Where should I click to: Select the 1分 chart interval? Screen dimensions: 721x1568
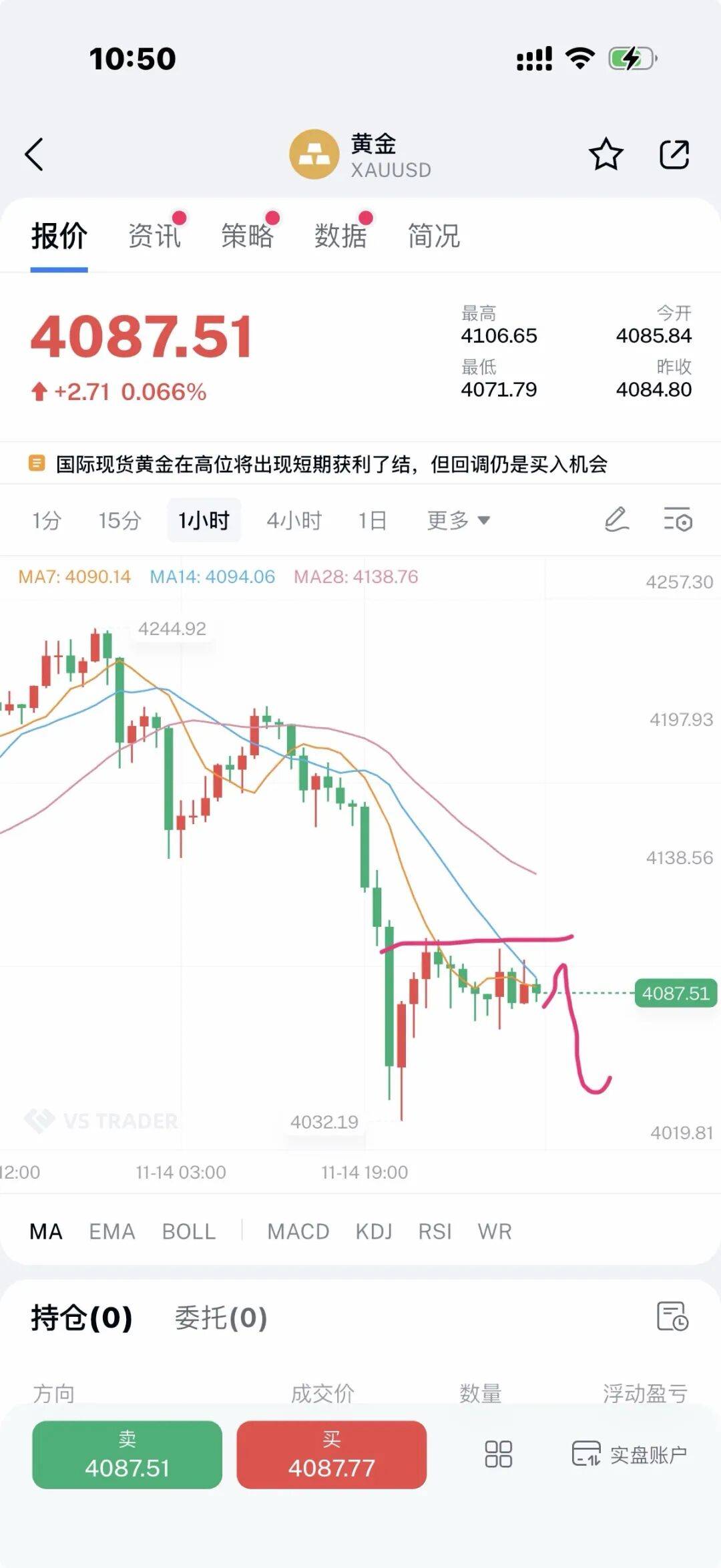[47, 520]
